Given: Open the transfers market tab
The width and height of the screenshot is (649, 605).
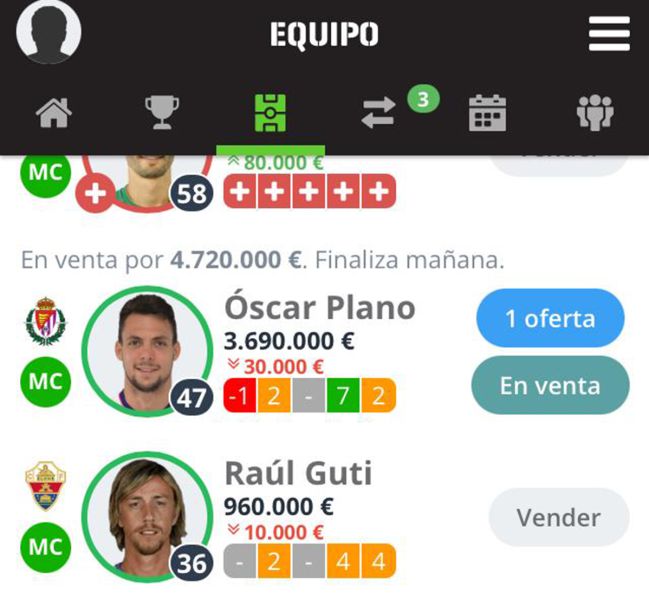Looking at the screenshot, I should (379, 113).
